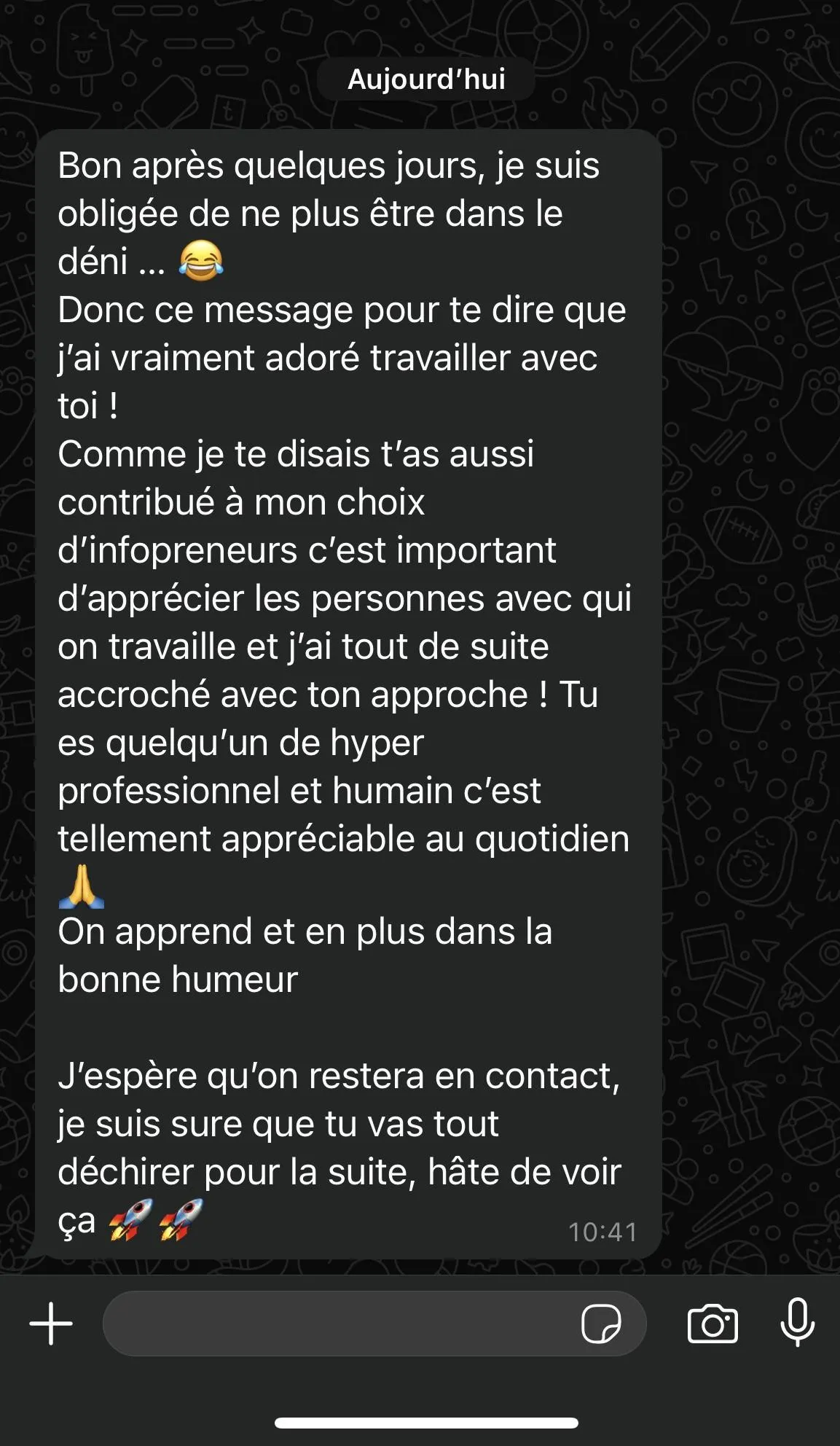Tap the microphone to record voice message
Image resolution: width=840 pixels, height=1446 pixels.
click(798, 1322)
